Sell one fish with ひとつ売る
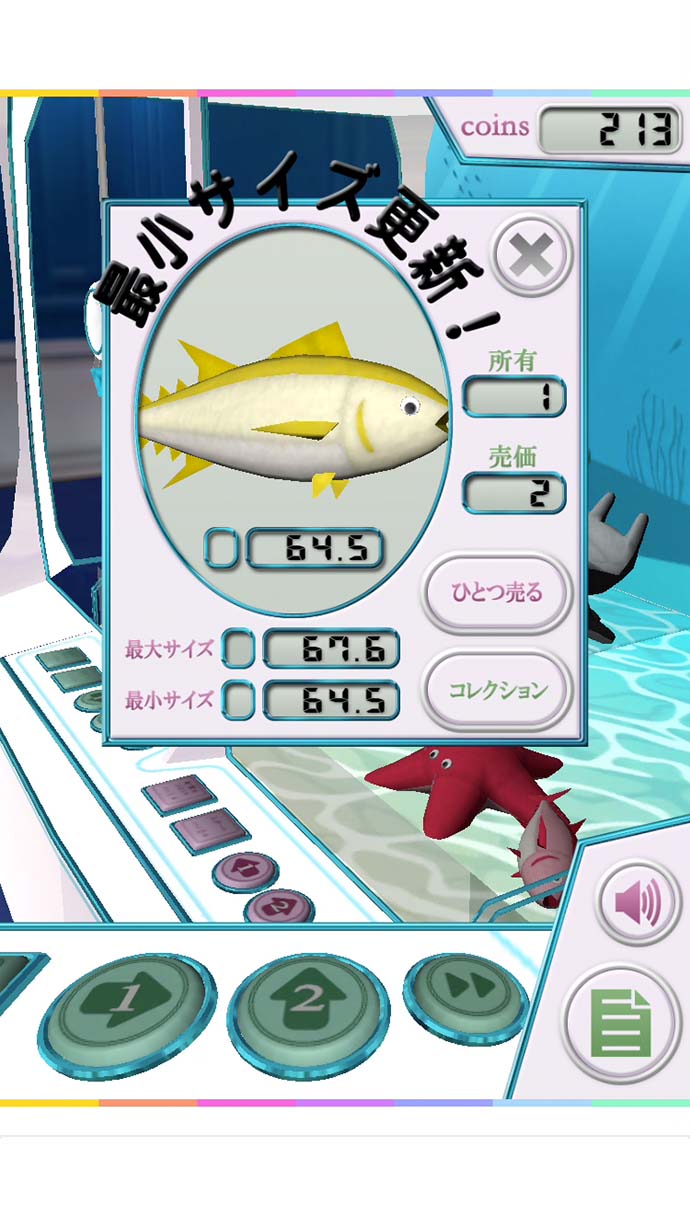 [x=498, y=592]
